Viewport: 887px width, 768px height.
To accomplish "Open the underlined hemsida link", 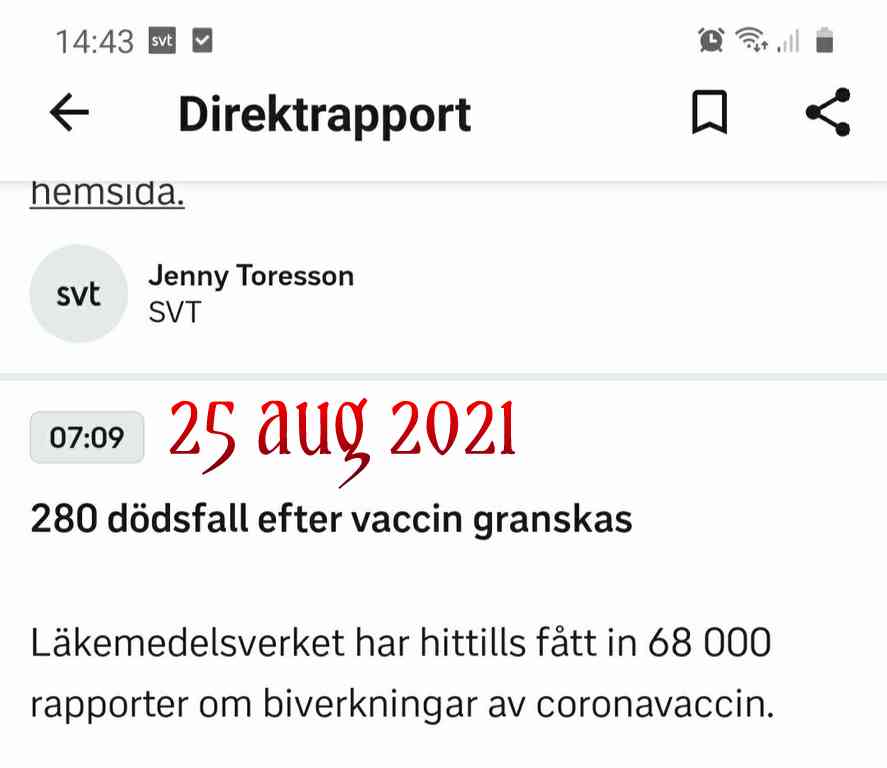I will [107, 192].
